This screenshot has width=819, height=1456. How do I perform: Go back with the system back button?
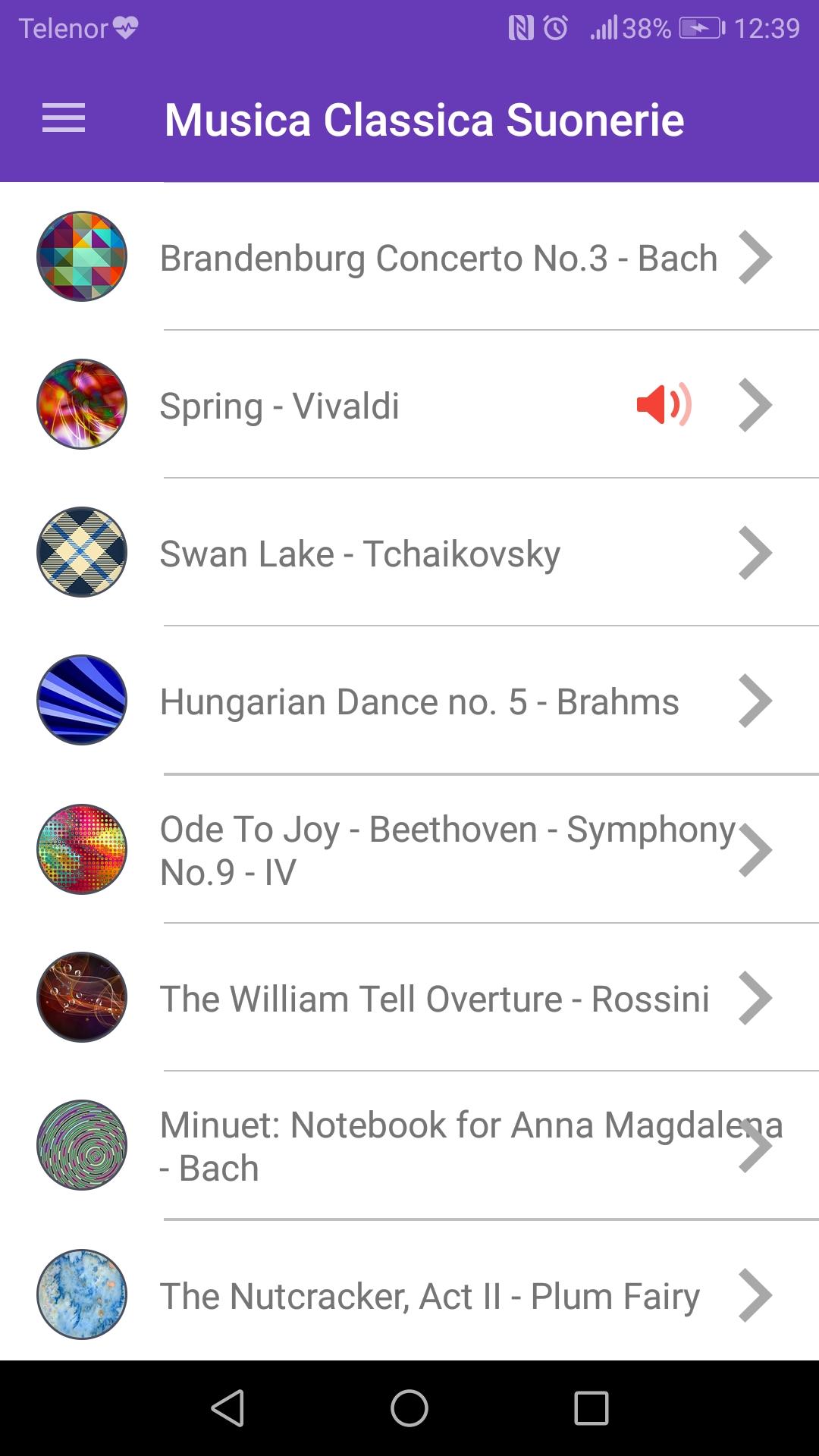(227, 1408)
